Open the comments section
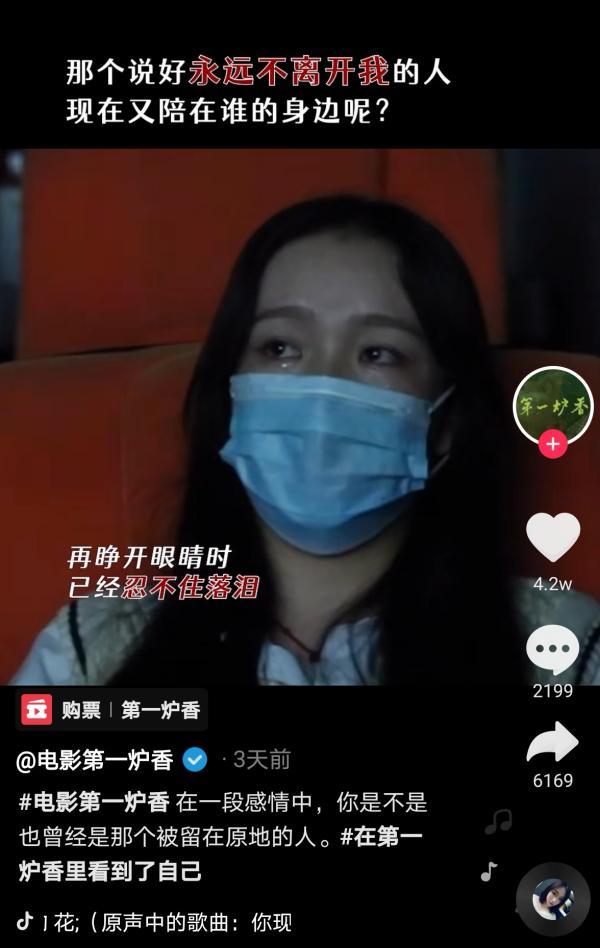This screenshot has width=600, height=948. [x=552, y=649]
